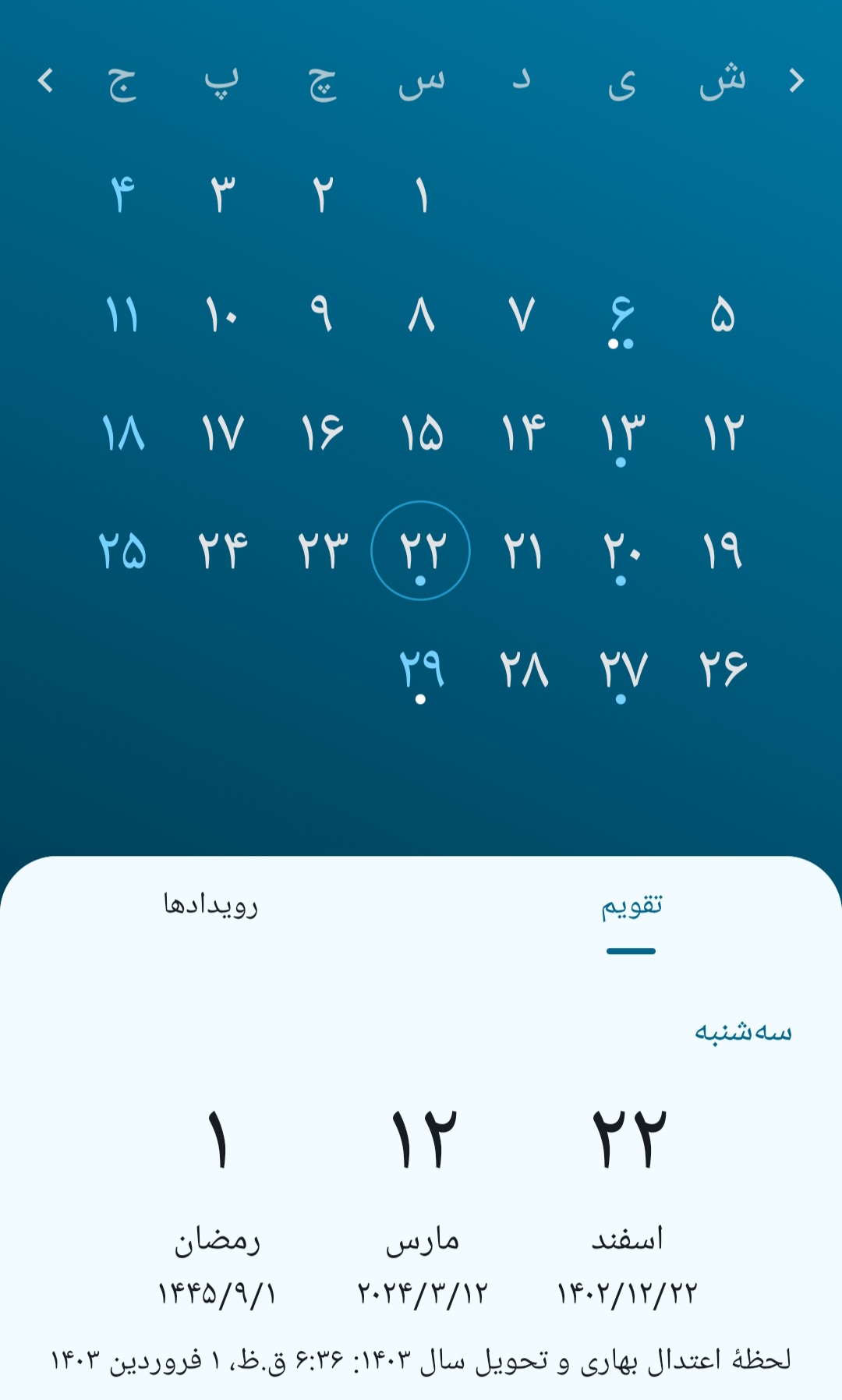Select day ۲۶ in the calendar
The width and height of the screenshot is (842, 1400).
[722, 669]
